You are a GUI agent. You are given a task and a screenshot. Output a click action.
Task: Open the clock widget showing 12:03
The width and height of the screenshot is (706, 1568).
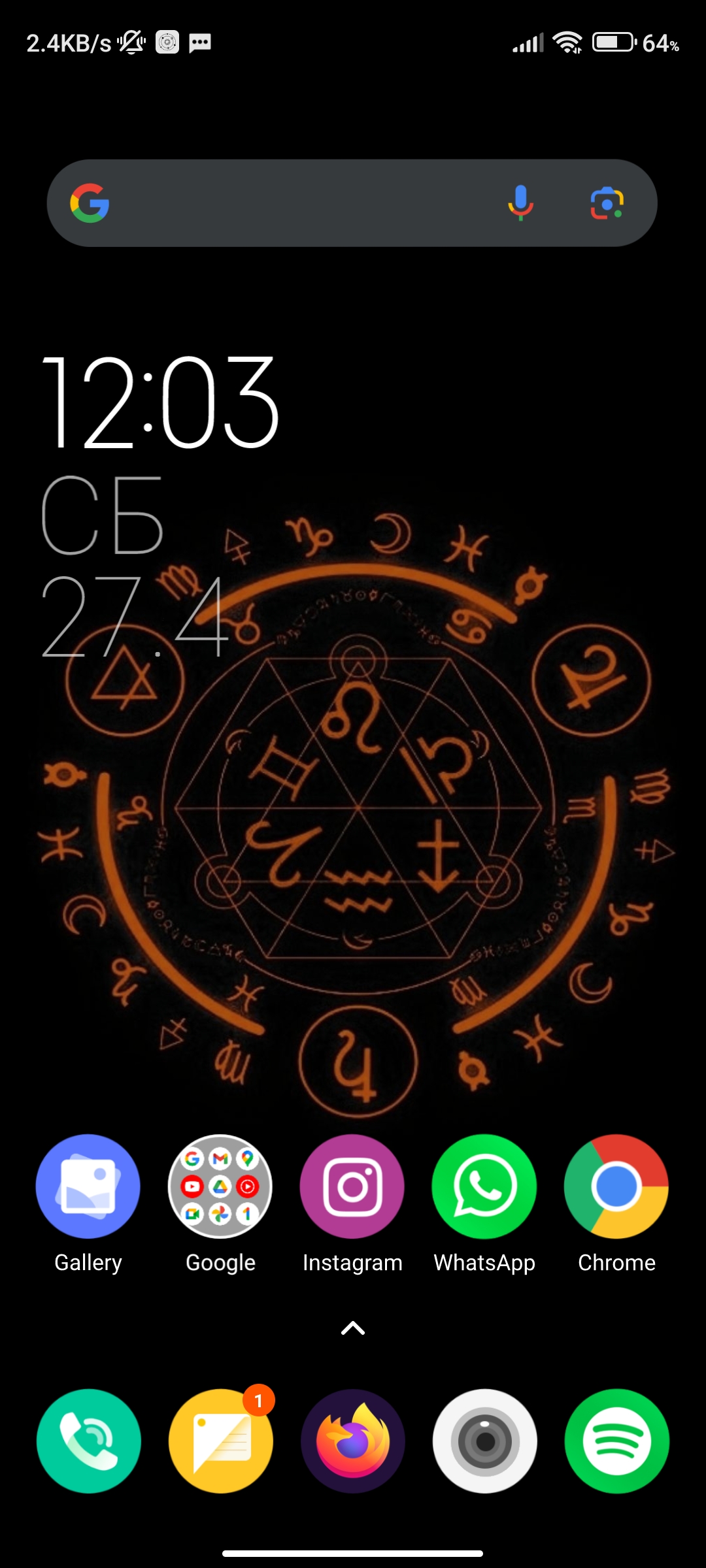pos(161,402)
